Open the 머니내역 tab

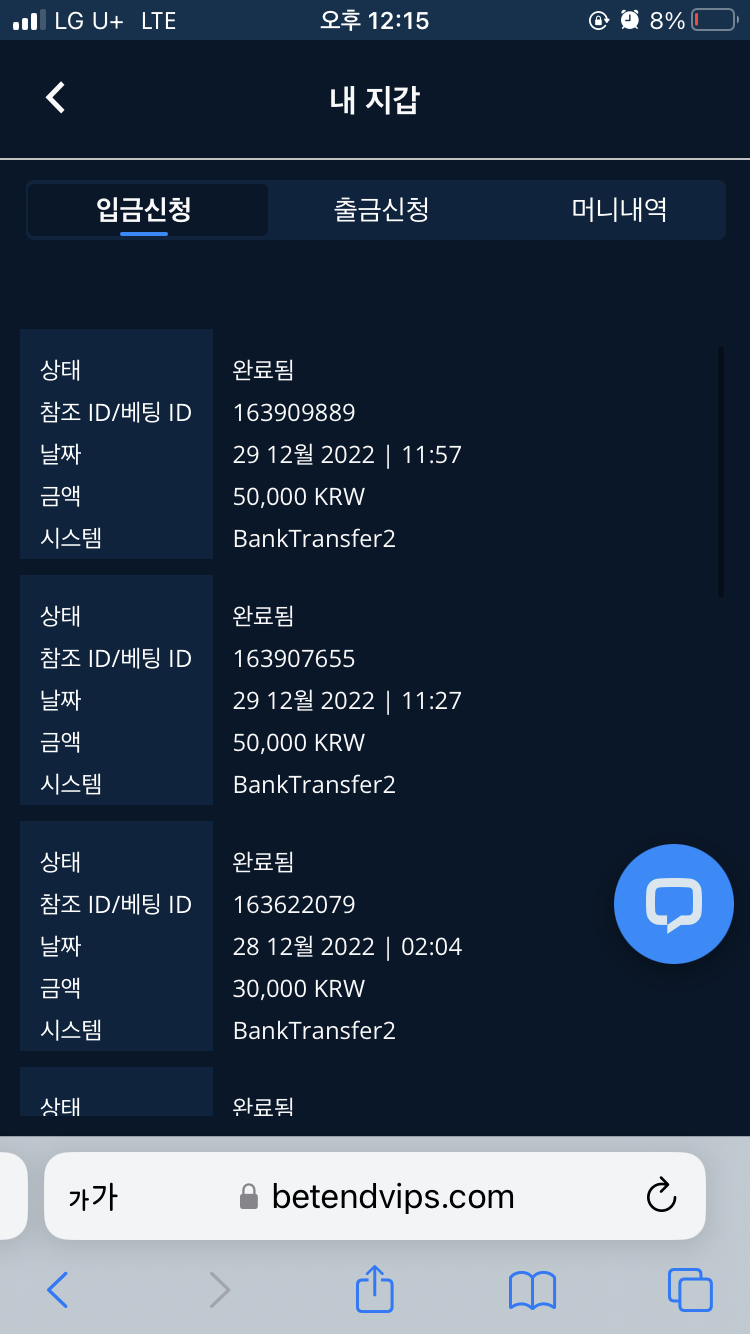(x=619, y=210)
